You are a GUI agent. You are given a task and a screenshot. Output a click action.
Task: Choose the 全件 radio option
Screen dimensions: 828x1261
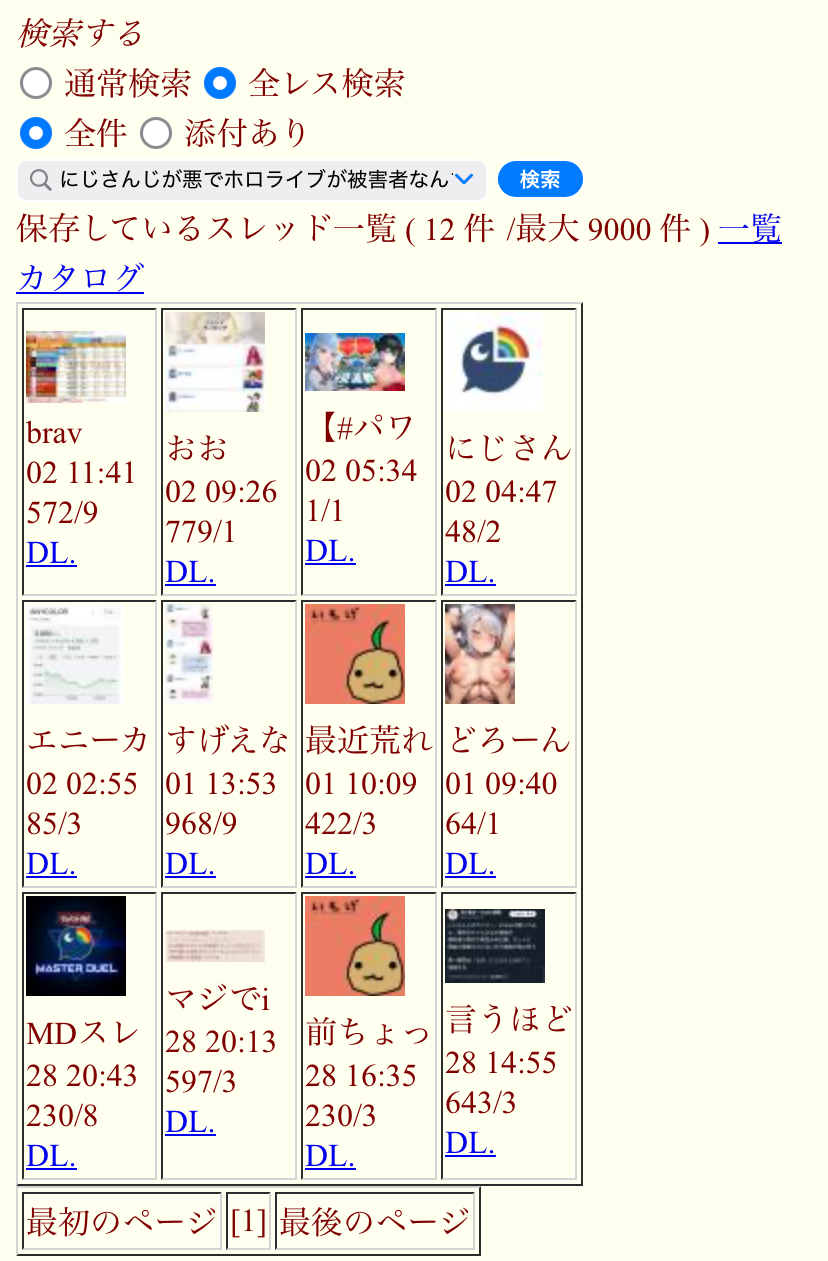pos(36,132)
